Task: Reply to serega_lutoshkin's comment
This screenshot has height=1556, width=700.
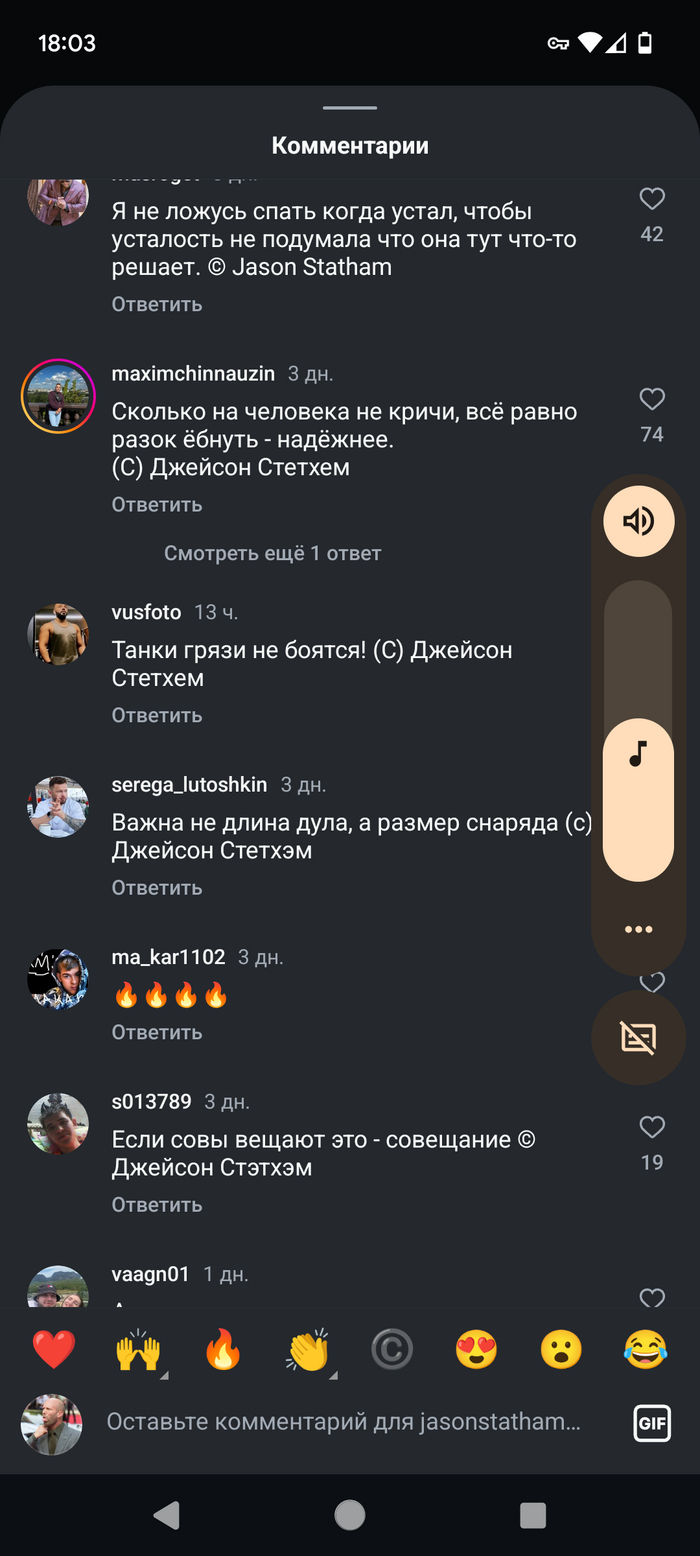Action: coord(157,888)
